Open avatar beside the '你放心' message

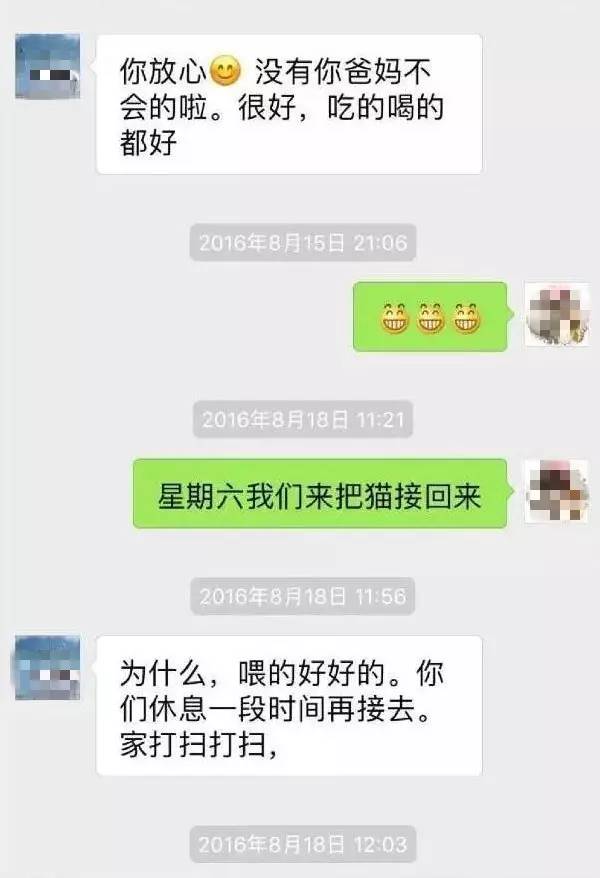tap(48, 66)
